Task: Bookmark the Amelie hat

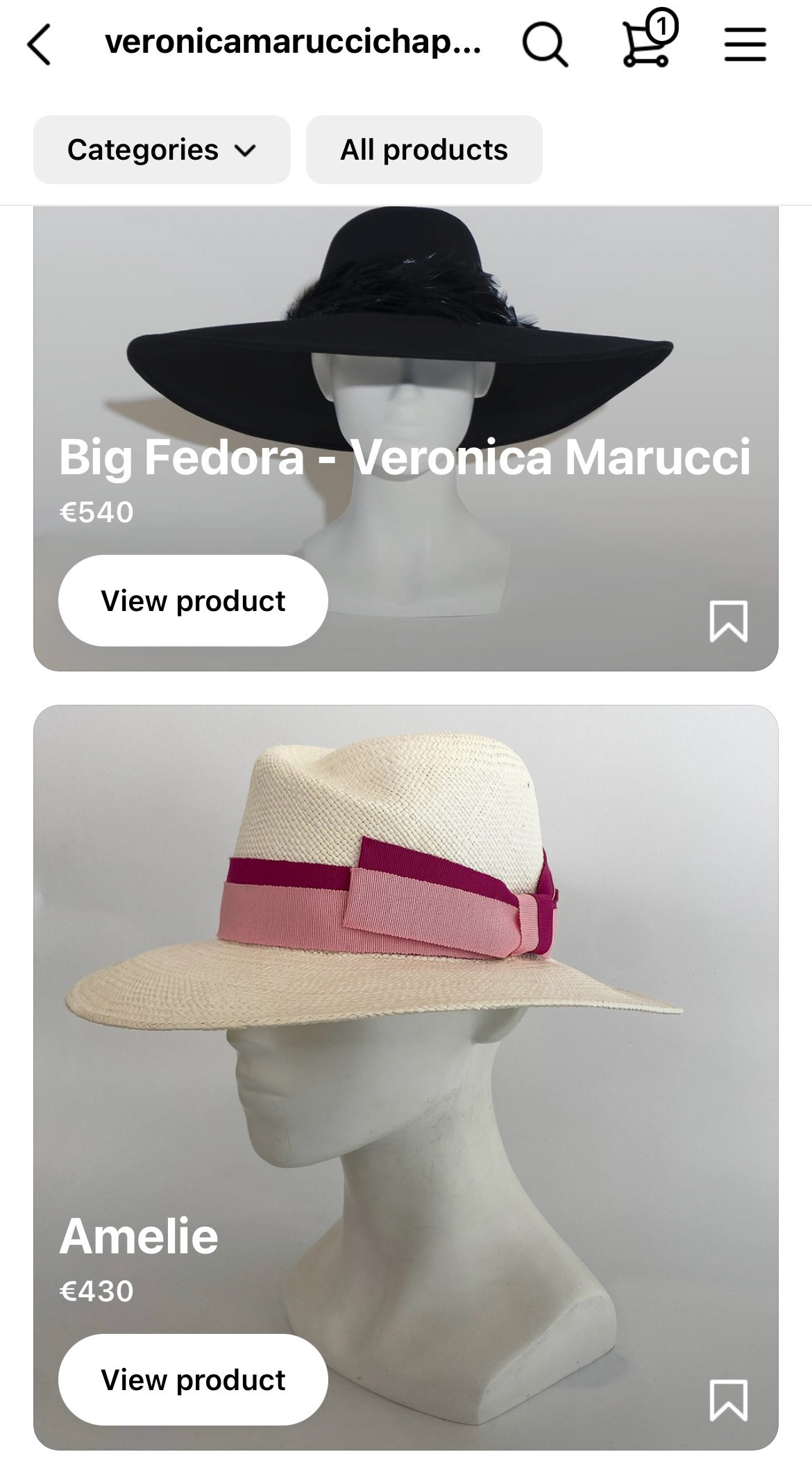Action: point(728,1400)
